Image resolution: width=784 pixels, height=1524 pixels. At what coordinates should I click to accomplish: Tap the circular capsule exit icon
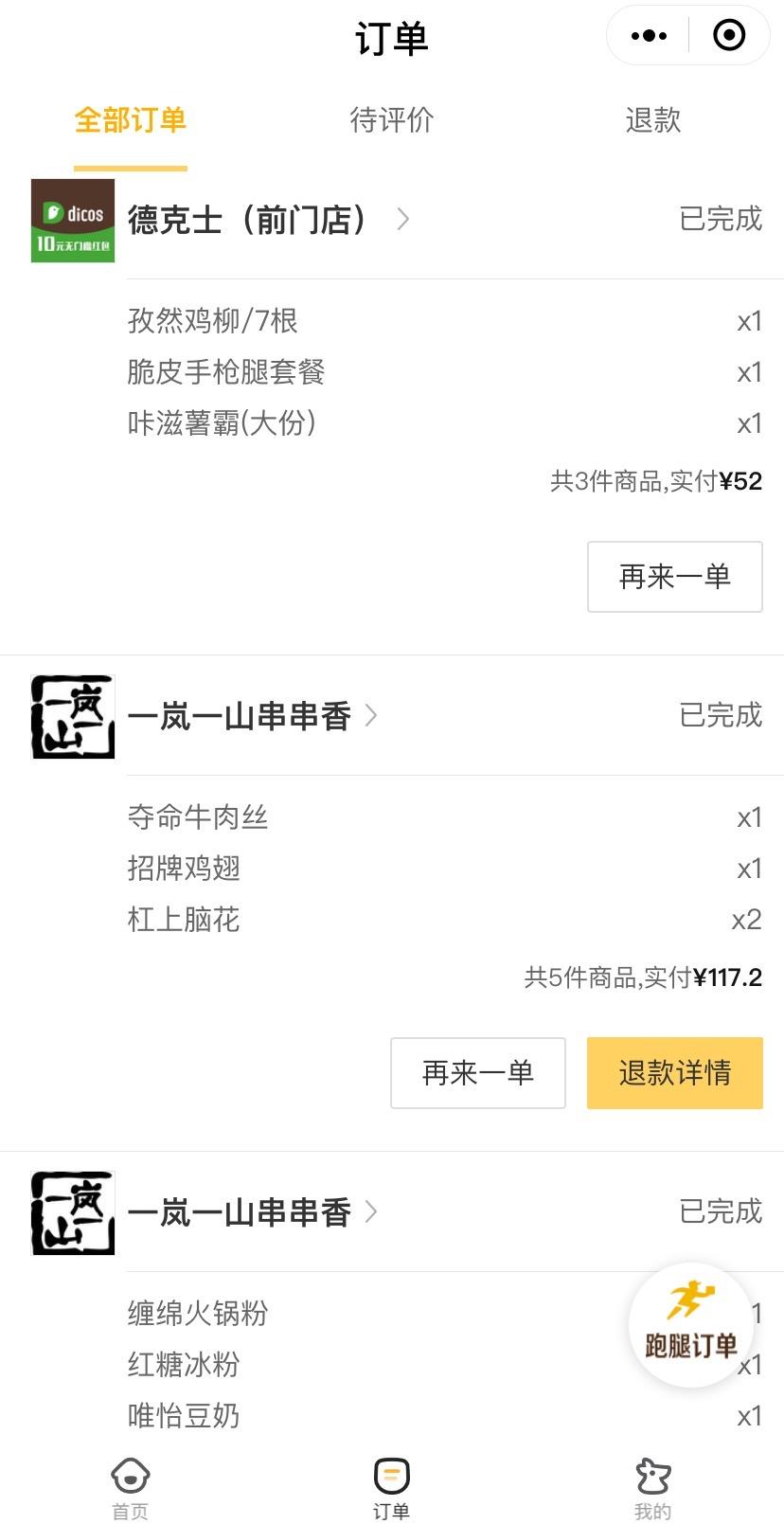point(728,35)
